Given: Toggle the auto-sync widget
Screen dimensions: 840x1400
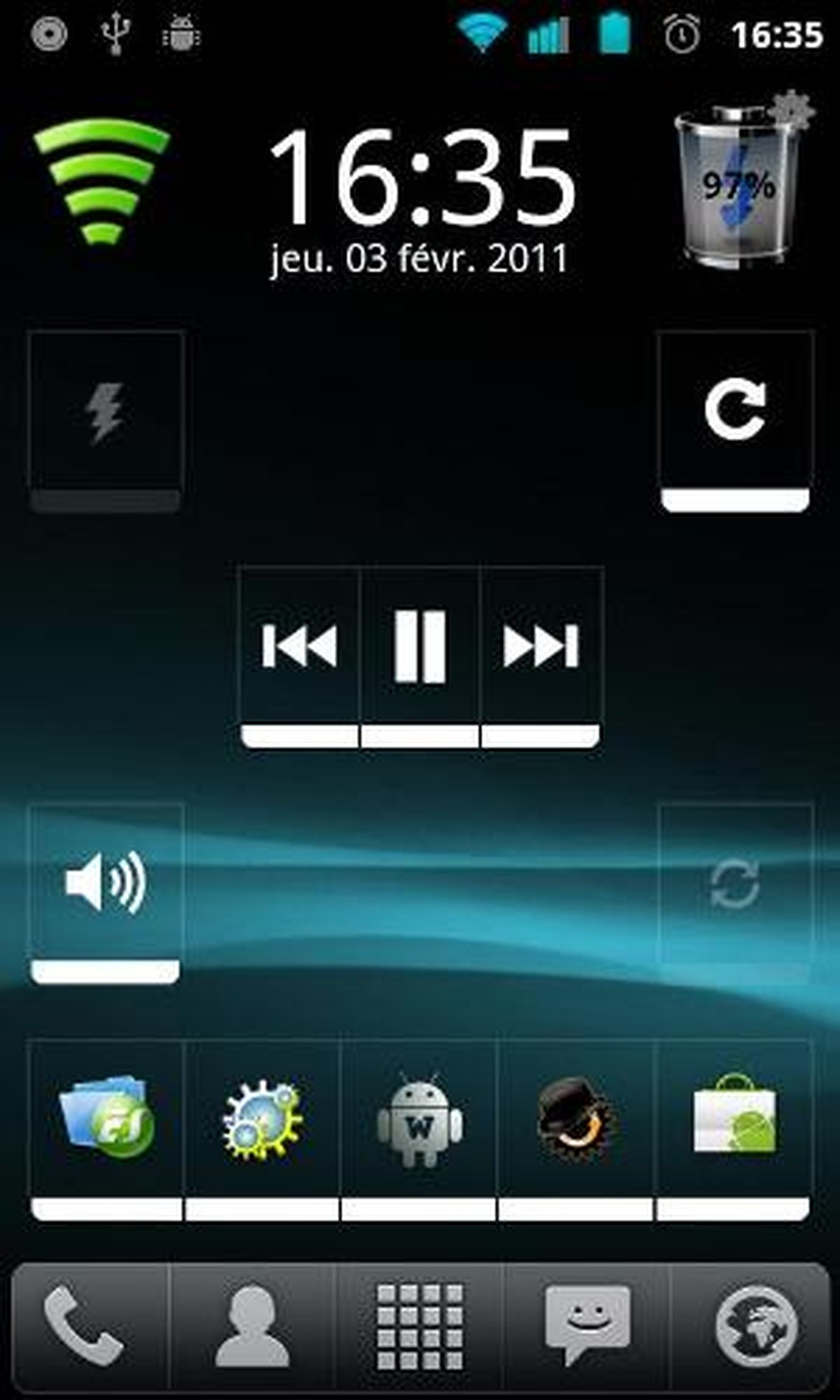Looking at the screenshot, I should [735, 885].
